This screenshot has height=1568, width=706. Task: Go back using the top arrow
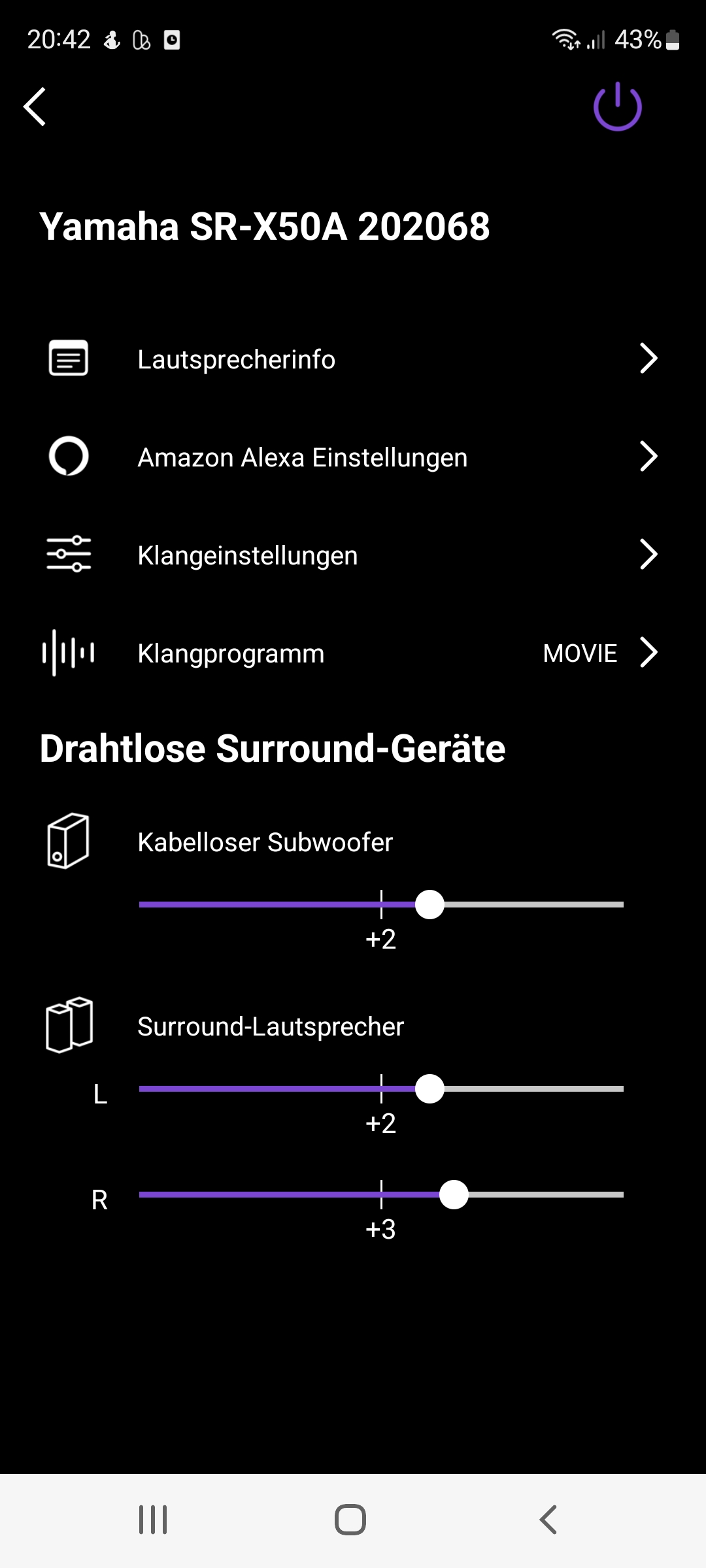tap(35, 106)
